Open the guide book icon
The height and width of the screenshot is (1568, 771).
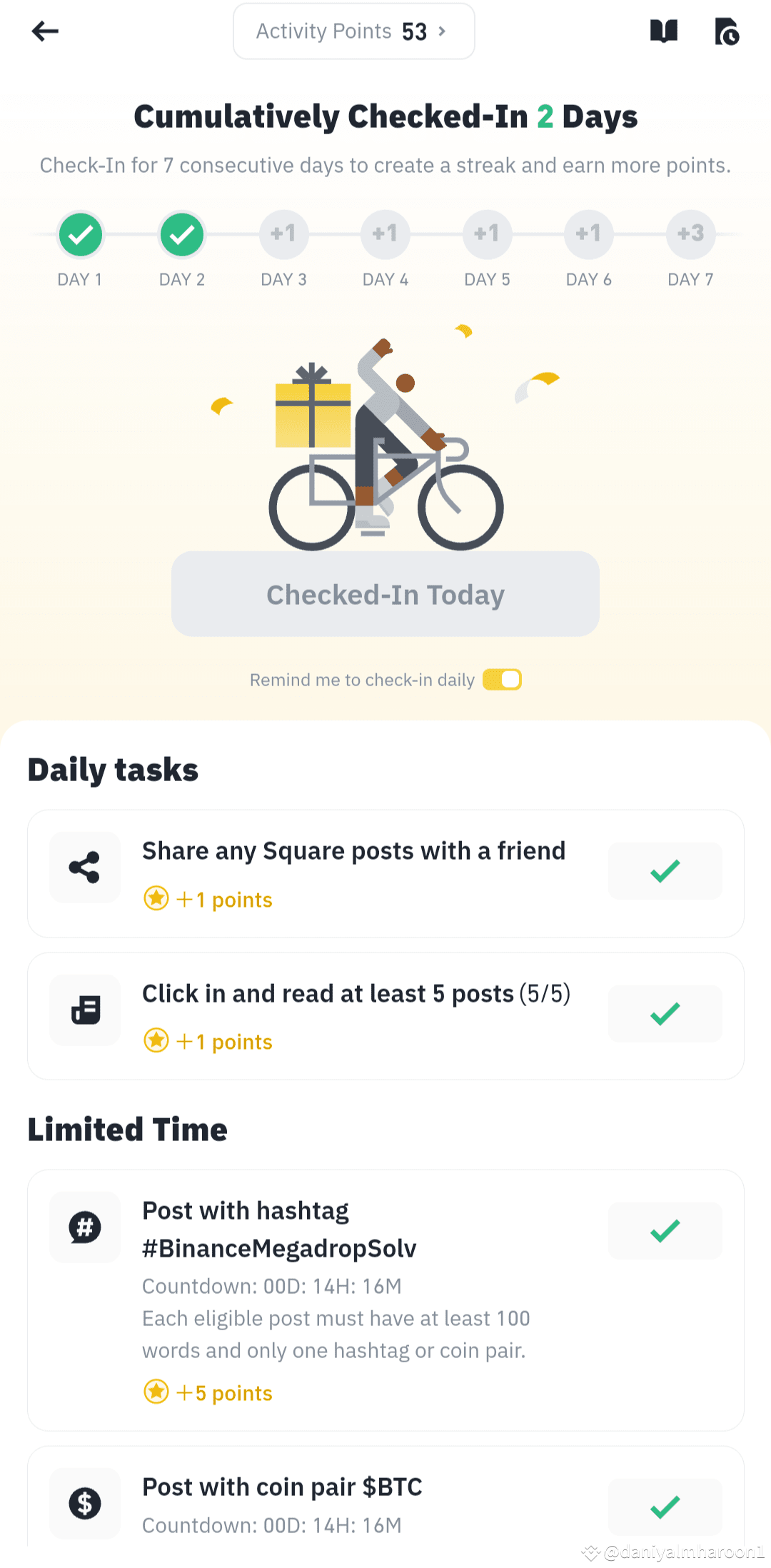click(663, 31)
